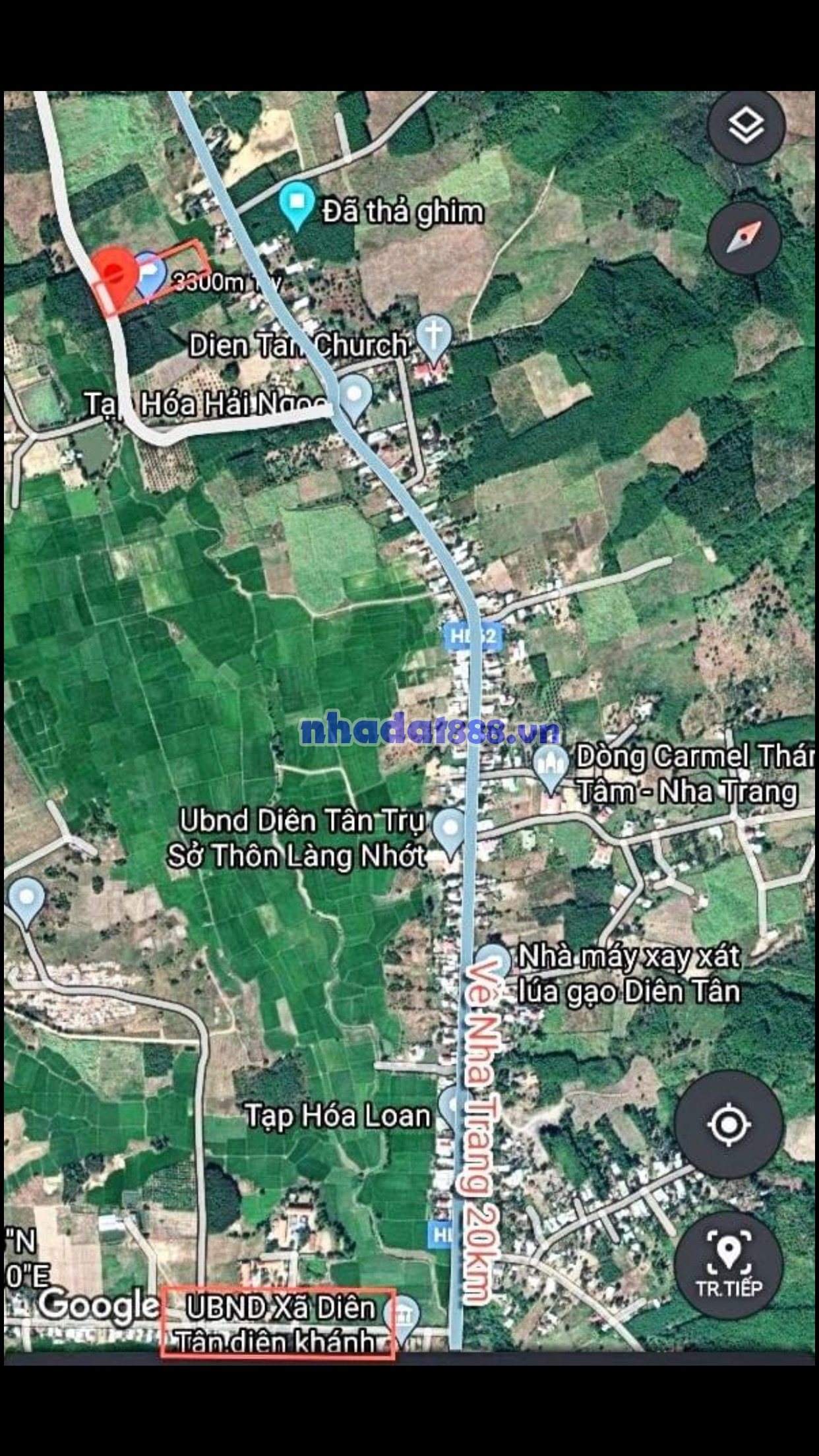Image resolution: width=819 pixels, height=1456 pixels.
Task: Center the map on my location
Action: point(729,1124)
